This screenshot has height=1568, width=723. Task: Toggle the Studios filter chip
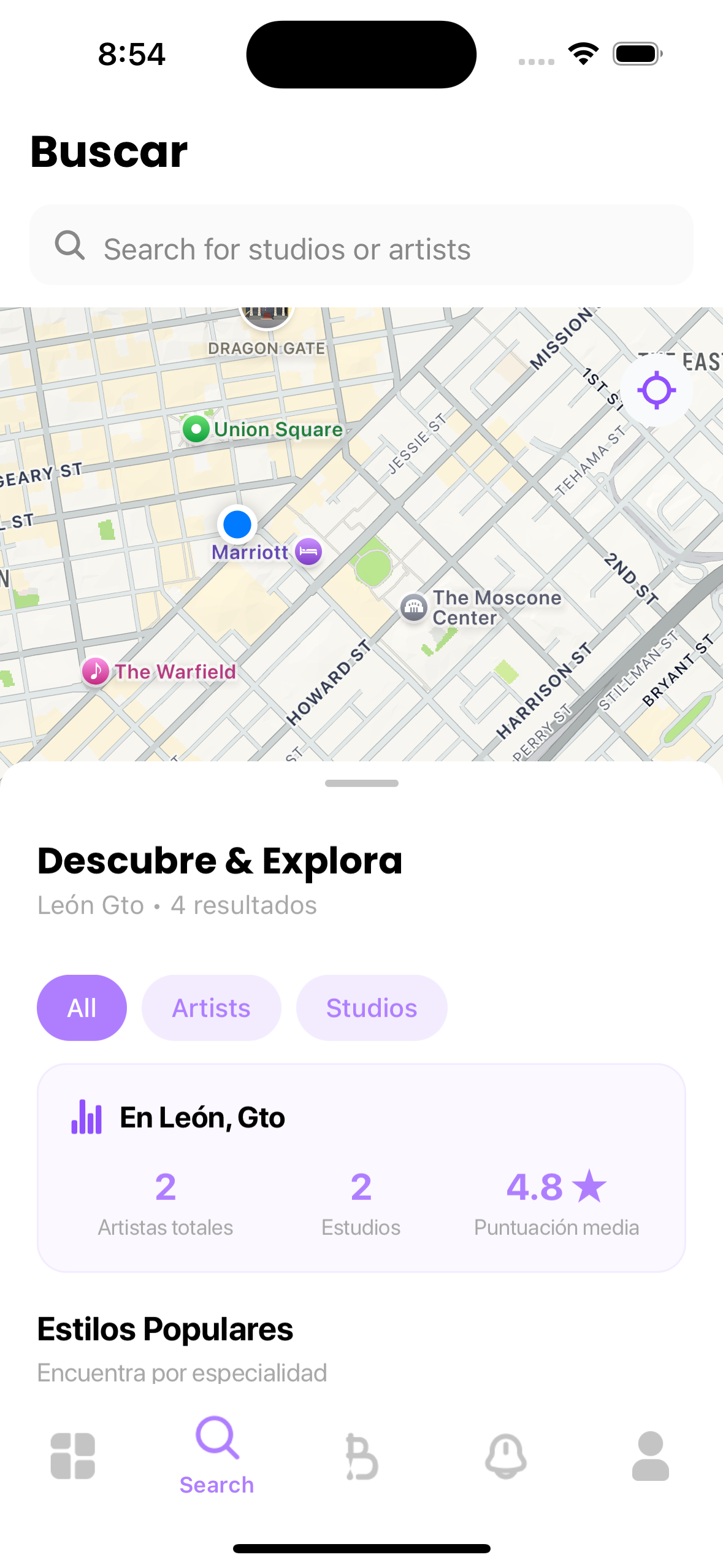tap(371, 1007)
